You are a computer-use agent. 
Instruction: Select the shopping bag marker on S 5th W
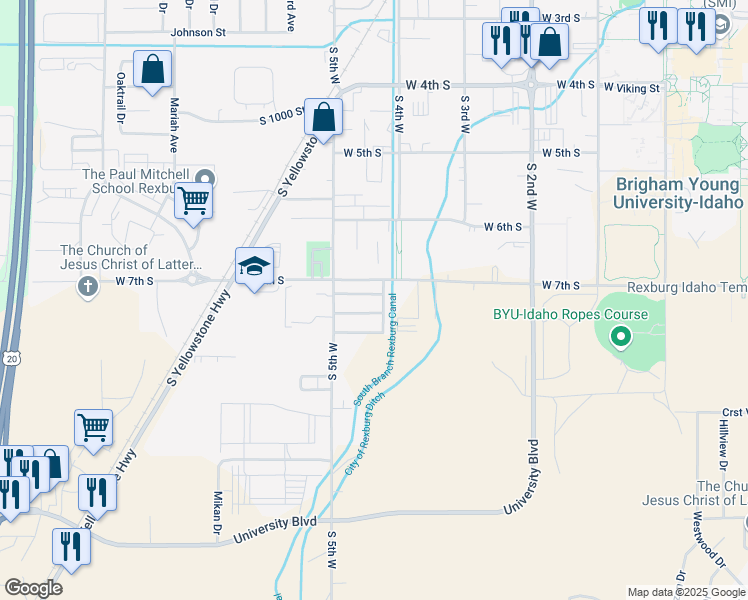click(x=324, y=117)
